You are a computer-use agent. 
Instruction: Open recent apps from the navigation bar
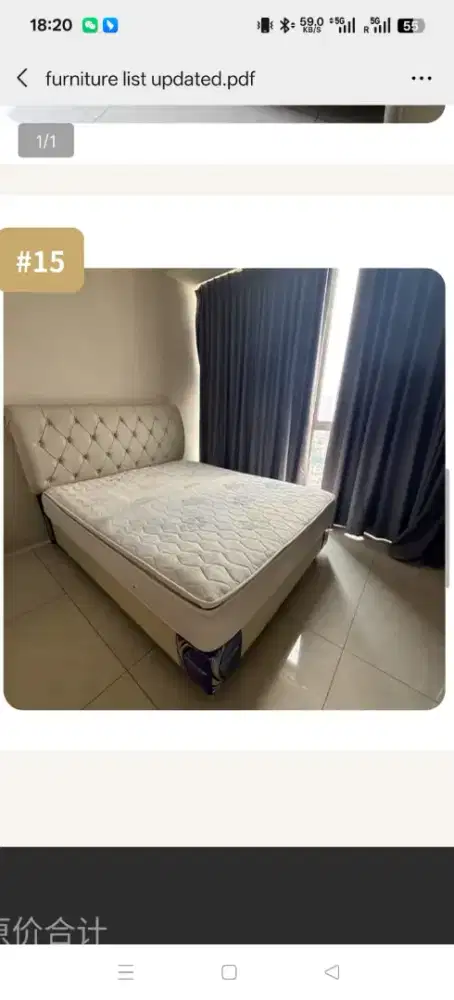point(126,972)
